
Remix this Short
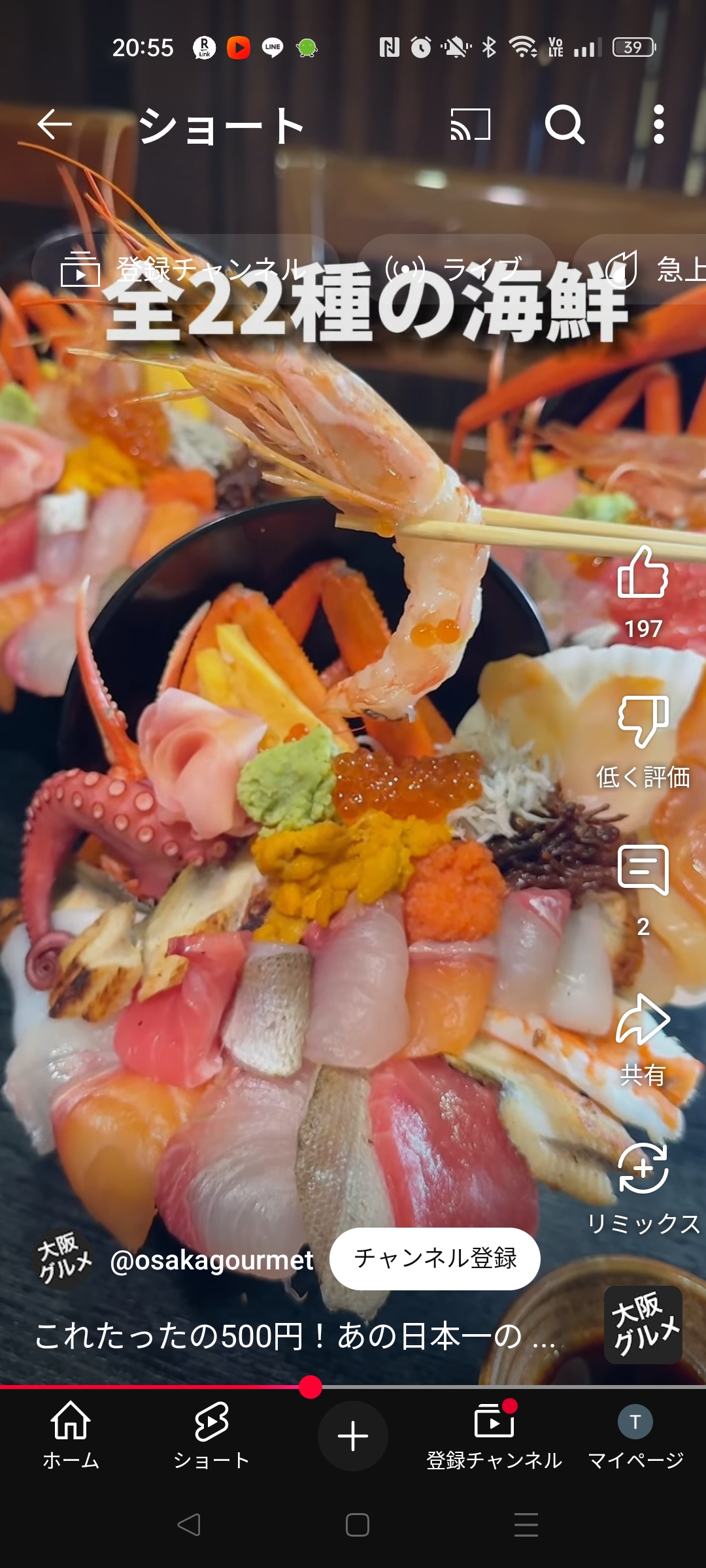tap(643, 1169)
